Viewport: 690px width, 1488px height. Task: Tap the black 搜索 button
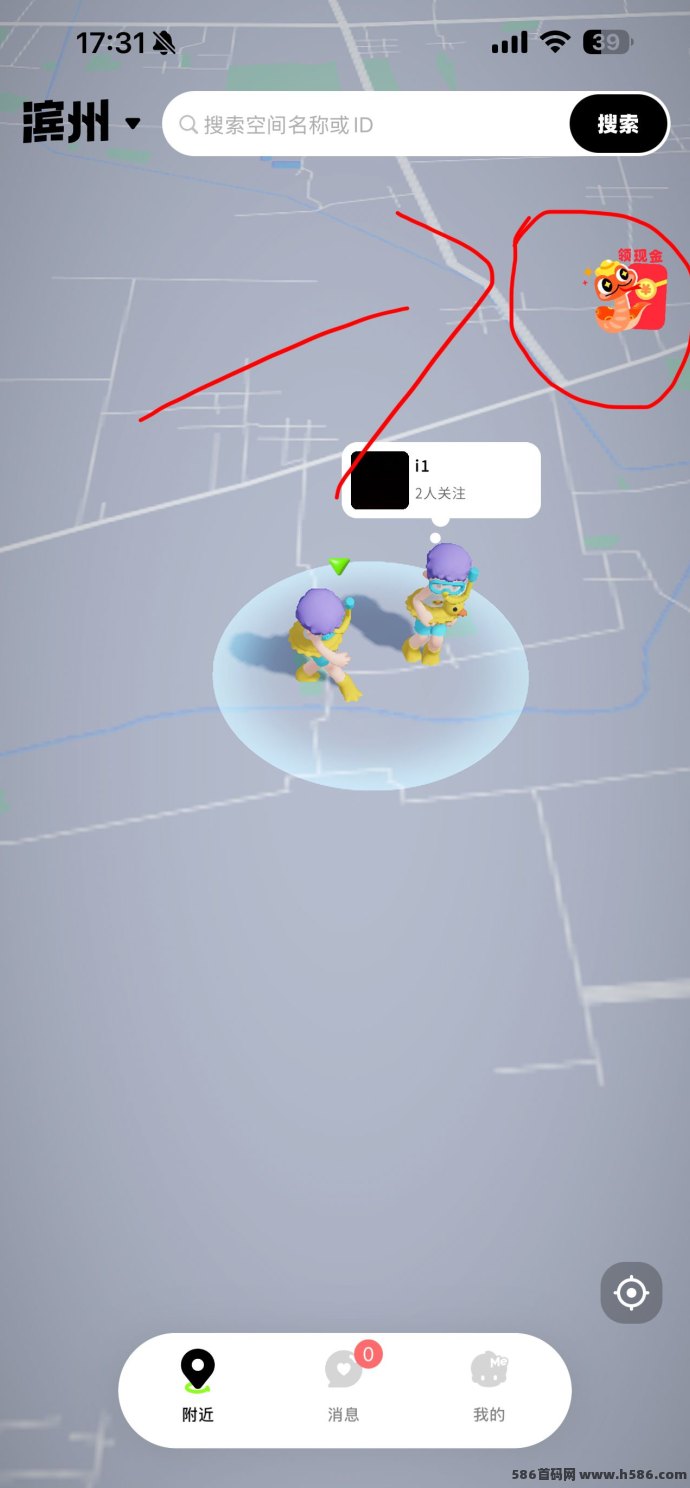point(618,124)
